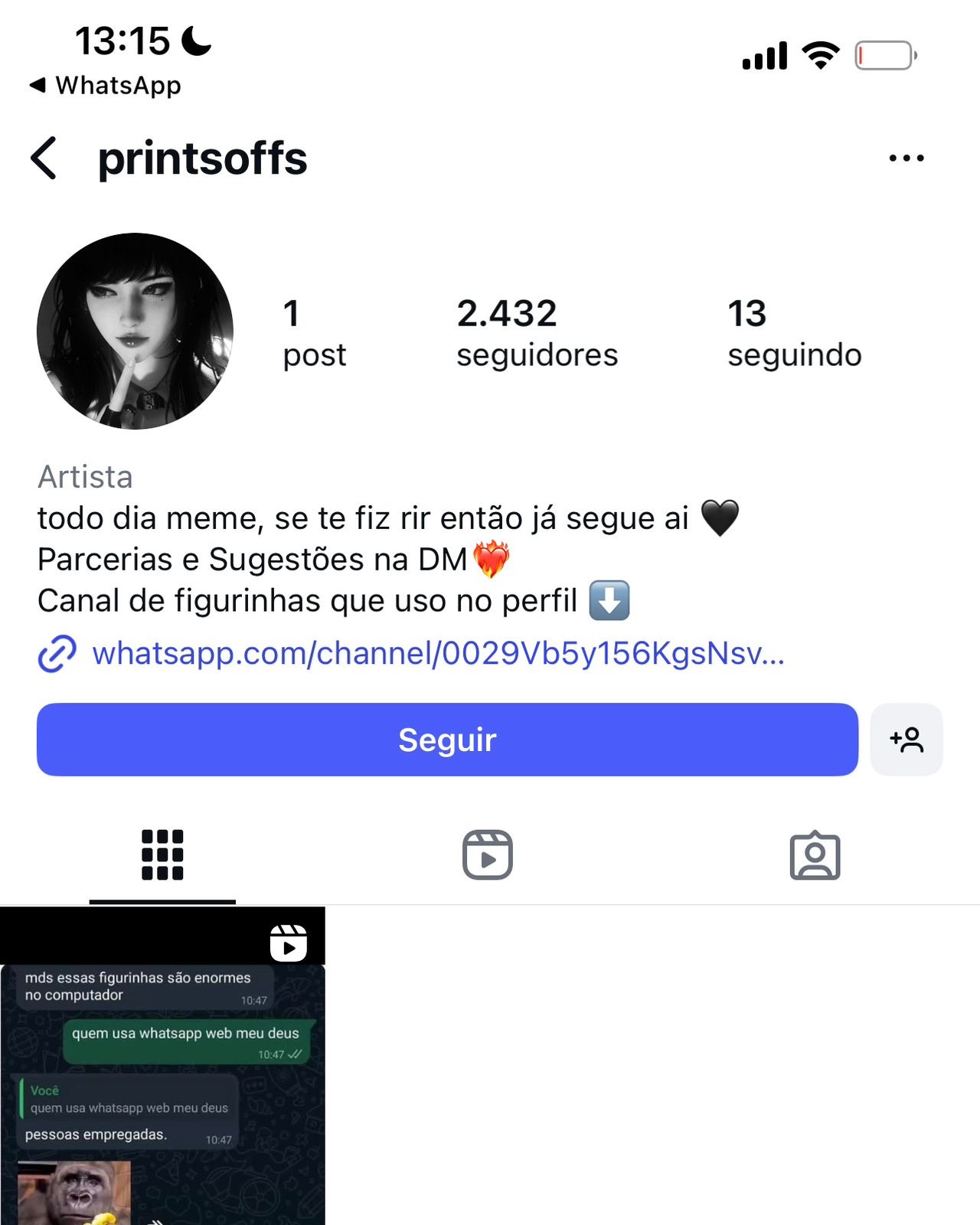The width and height of the screenshot is (980, 1225).
Task: Open the reel about WhatsApp web figurinhas
Action: (x=162, y=1072)
